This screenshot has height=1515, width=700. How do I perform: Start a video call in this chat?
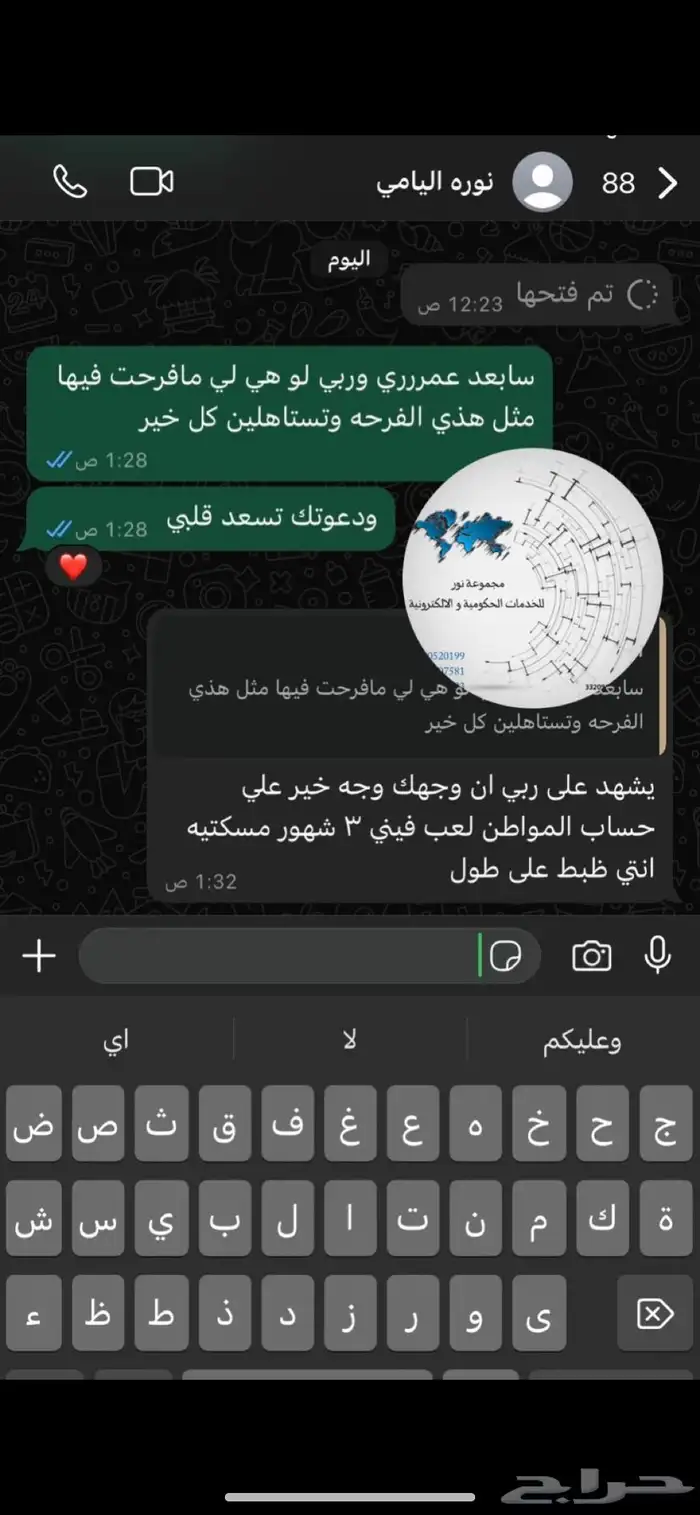click(x=152, y=181)
